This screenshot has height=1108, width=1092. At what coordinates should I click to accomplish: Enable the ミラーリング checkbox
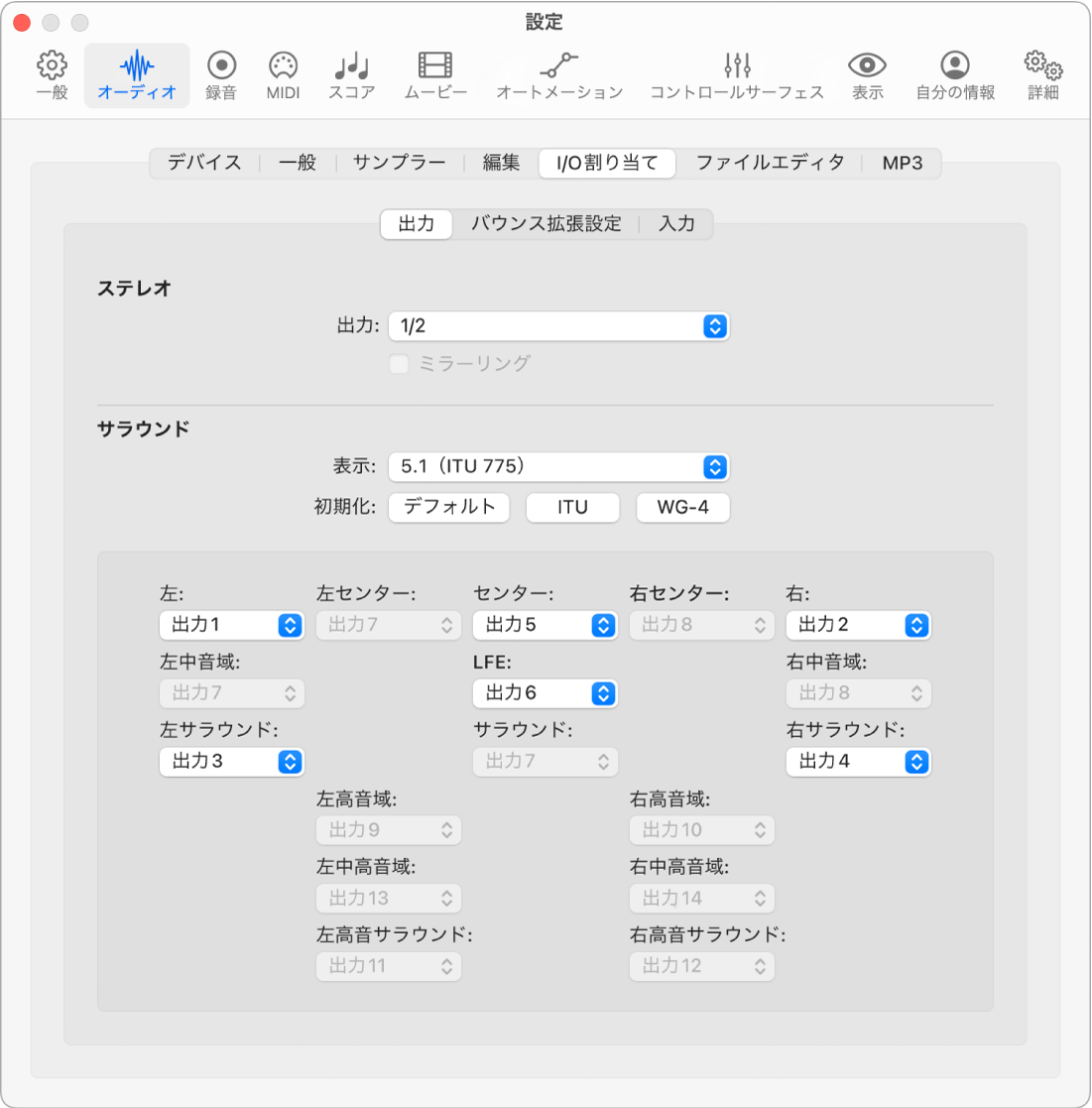click(x=399, y=364)
